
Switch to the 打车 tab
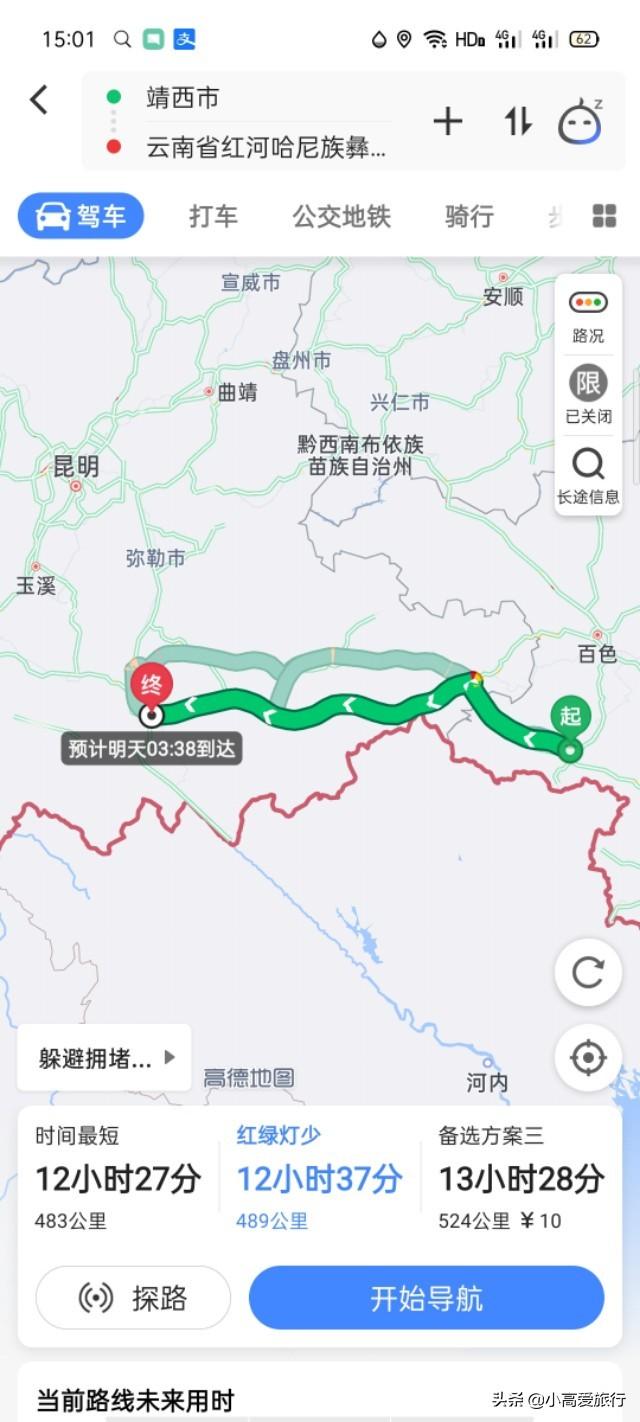pos(214,216)
